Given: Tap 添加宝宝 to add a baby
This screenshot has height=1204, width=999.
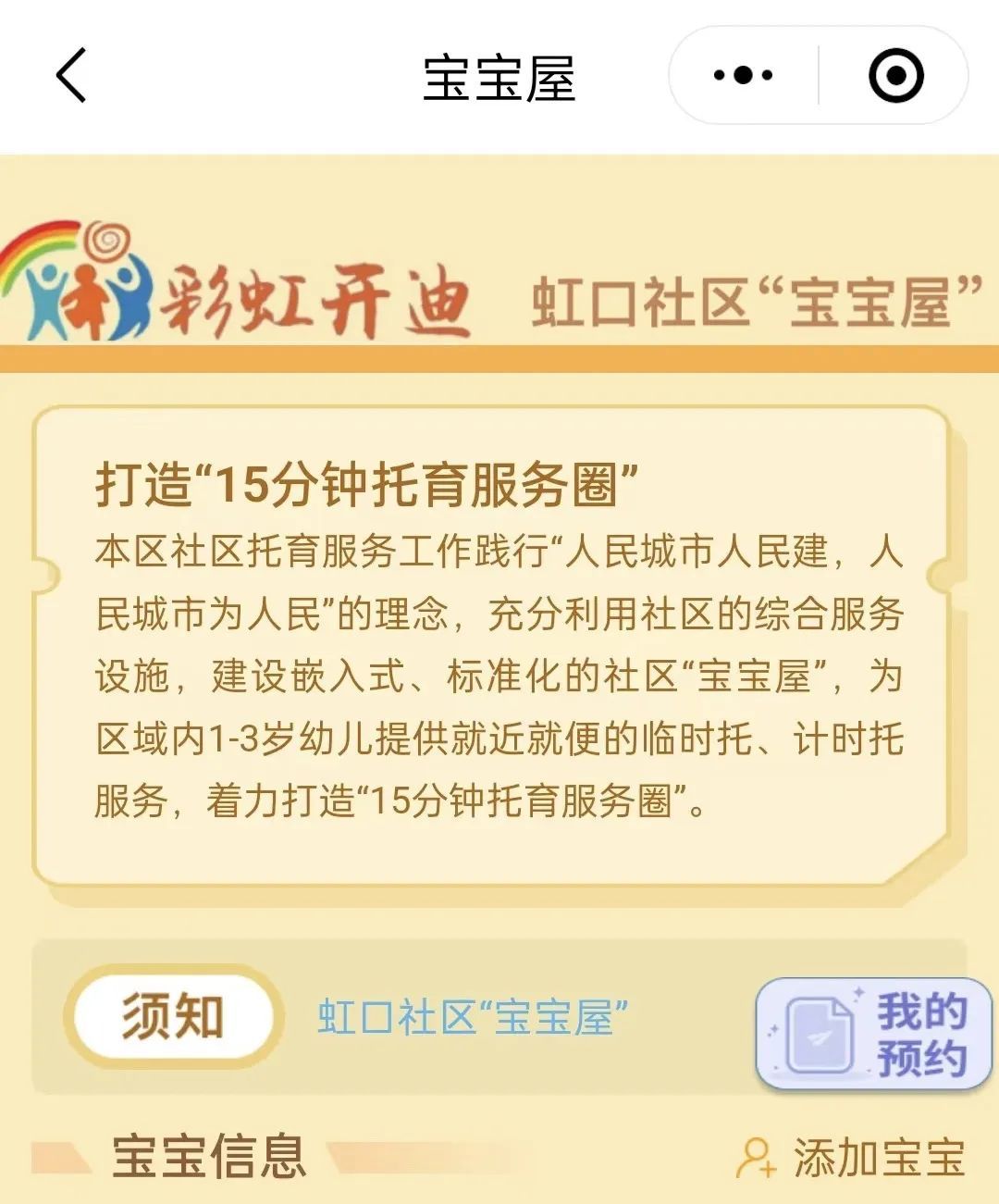Looking at the screenshot, I should (x=851, y=1158).
